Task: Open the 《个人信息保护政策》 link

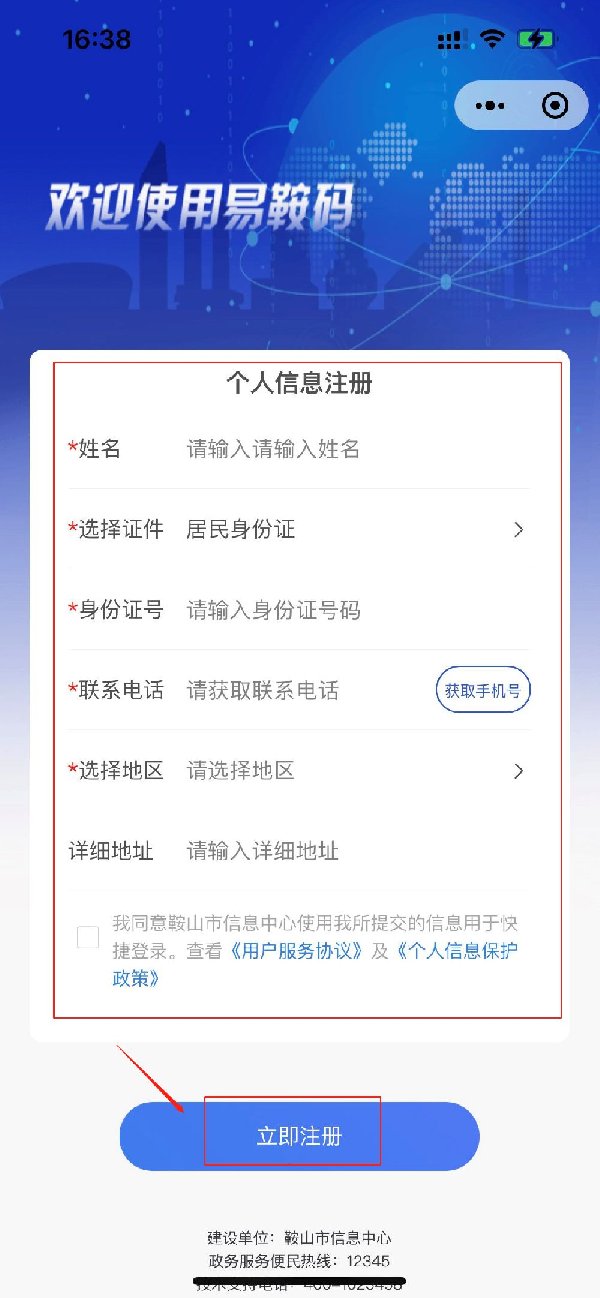Action: 316,964
